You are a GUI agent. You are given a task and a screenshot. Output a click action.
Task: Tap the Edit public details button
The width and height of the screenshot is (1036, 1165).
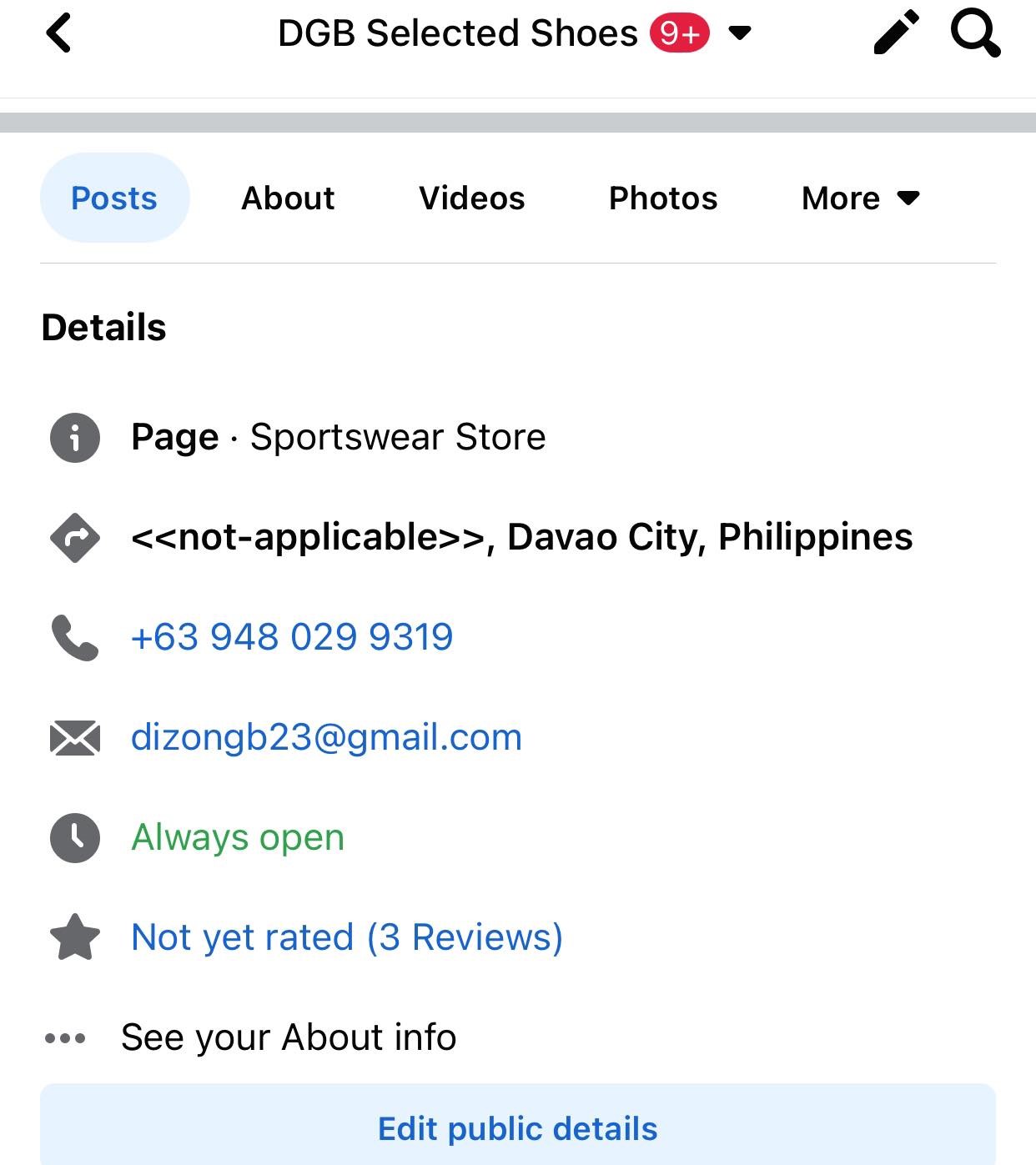[x=518, y=1128]
